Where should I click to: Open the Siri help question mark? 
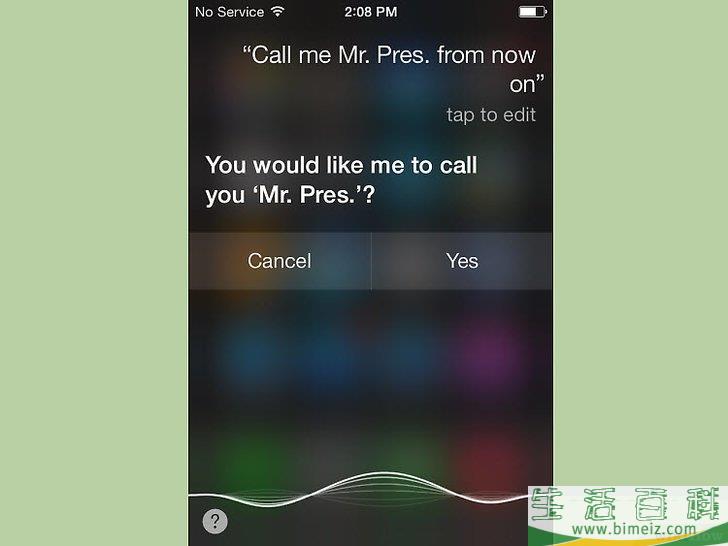point(215,521)
